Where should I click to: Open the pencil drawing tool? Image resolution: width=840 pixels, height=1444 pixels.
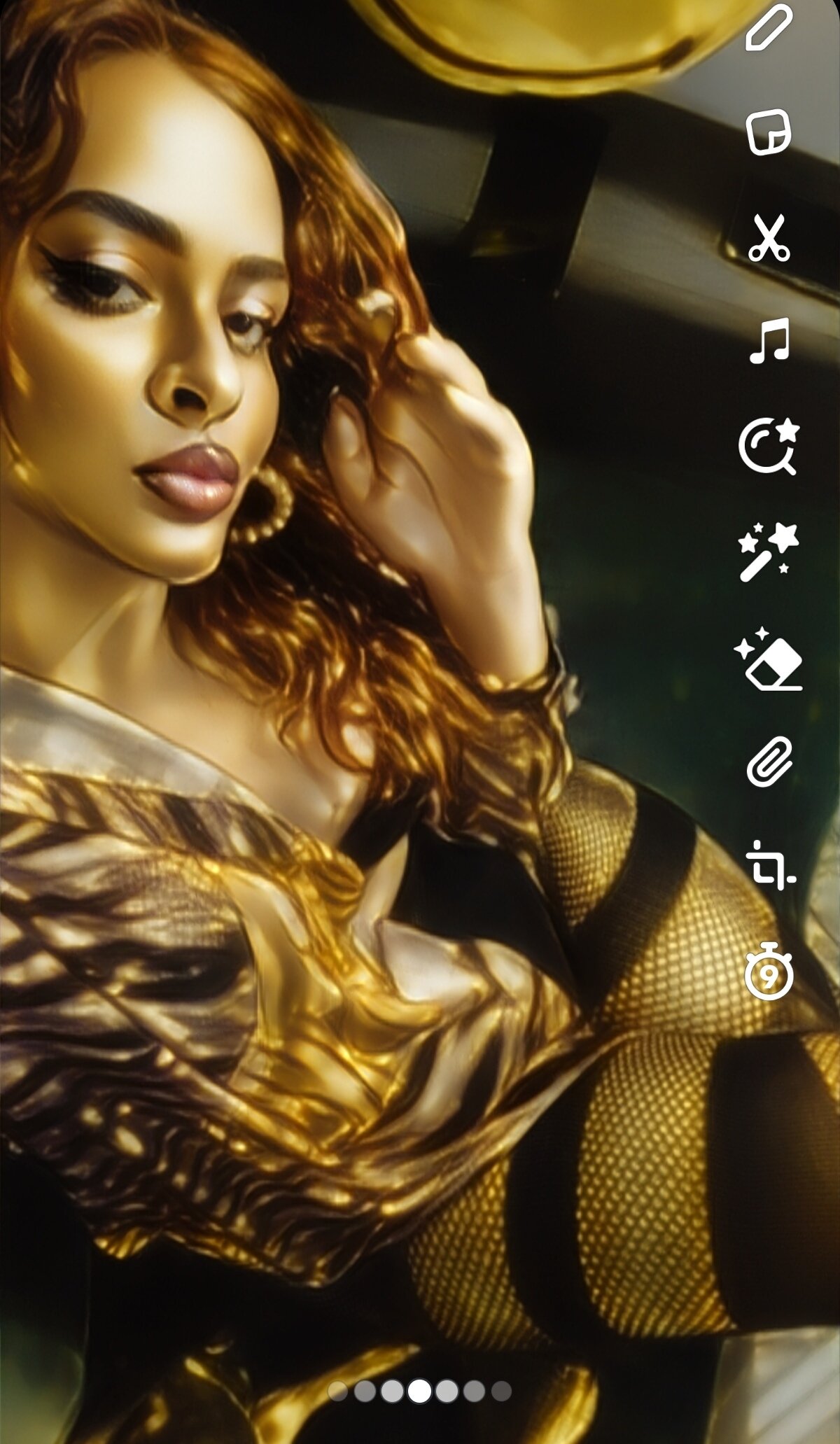coord(769,28)
